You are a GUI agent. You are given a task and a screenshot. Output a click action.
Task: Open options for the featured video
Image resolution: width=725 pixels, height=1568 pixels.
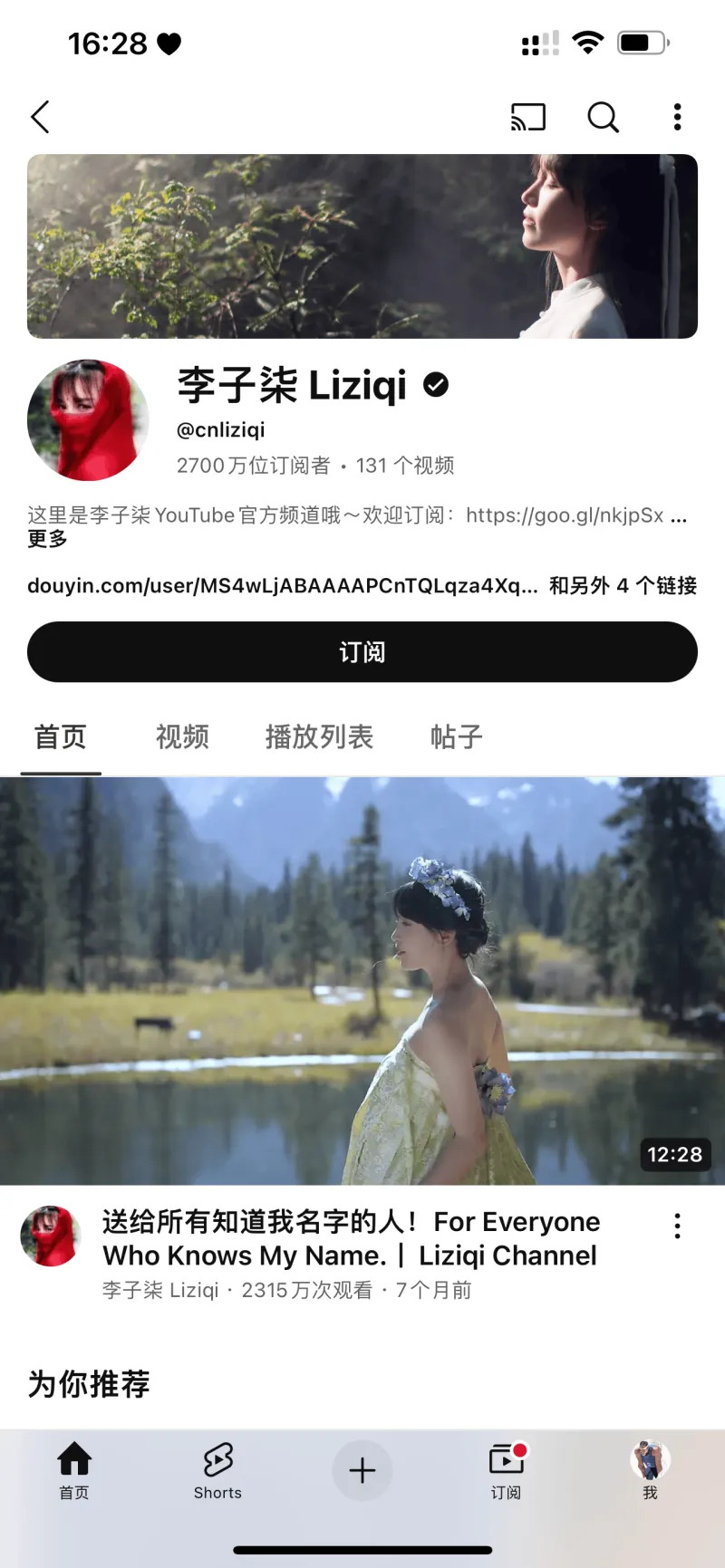[x=677, y=1227]
